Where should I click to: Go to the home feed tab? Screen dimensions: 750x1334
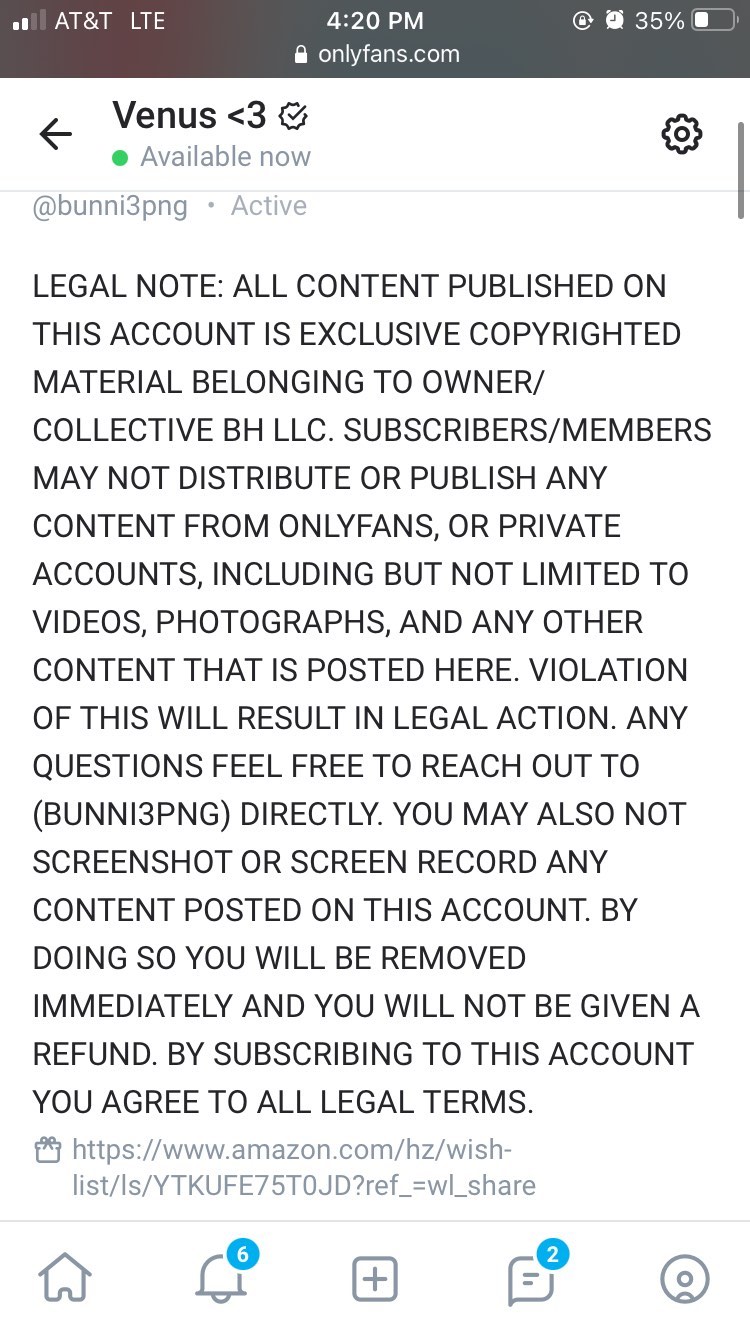65,1279
